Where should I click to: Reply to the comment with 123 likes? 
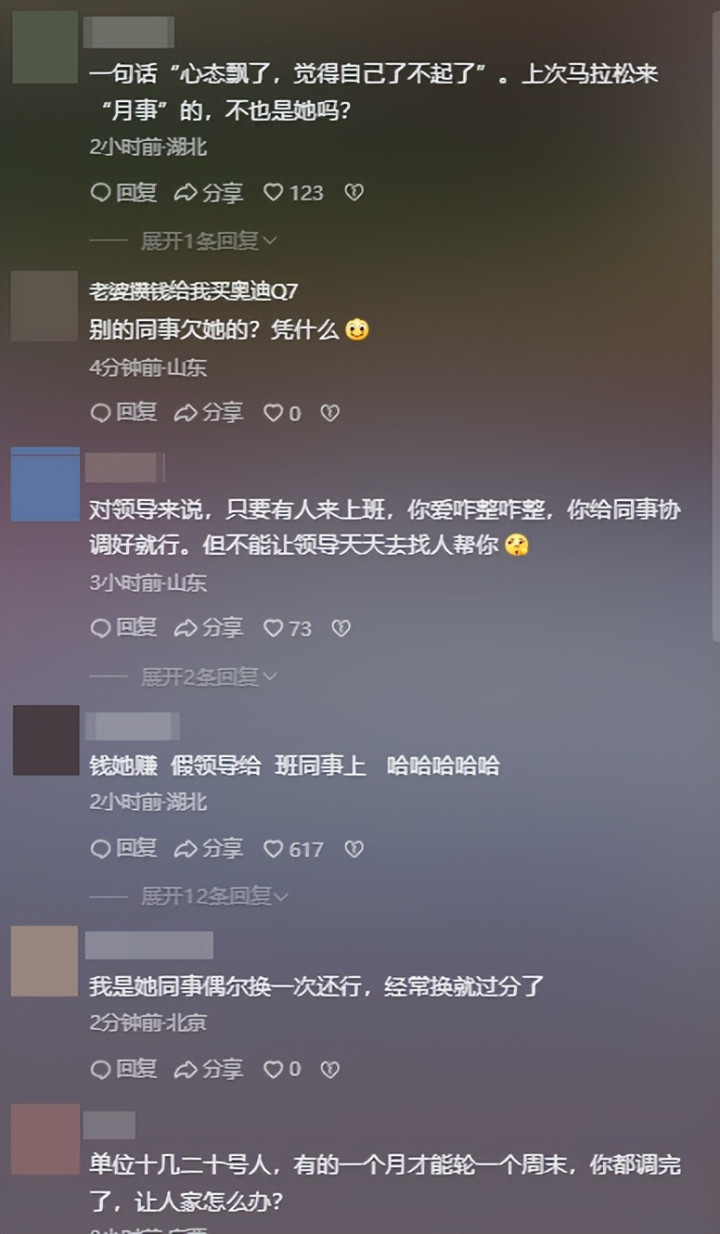click(124, 193)
